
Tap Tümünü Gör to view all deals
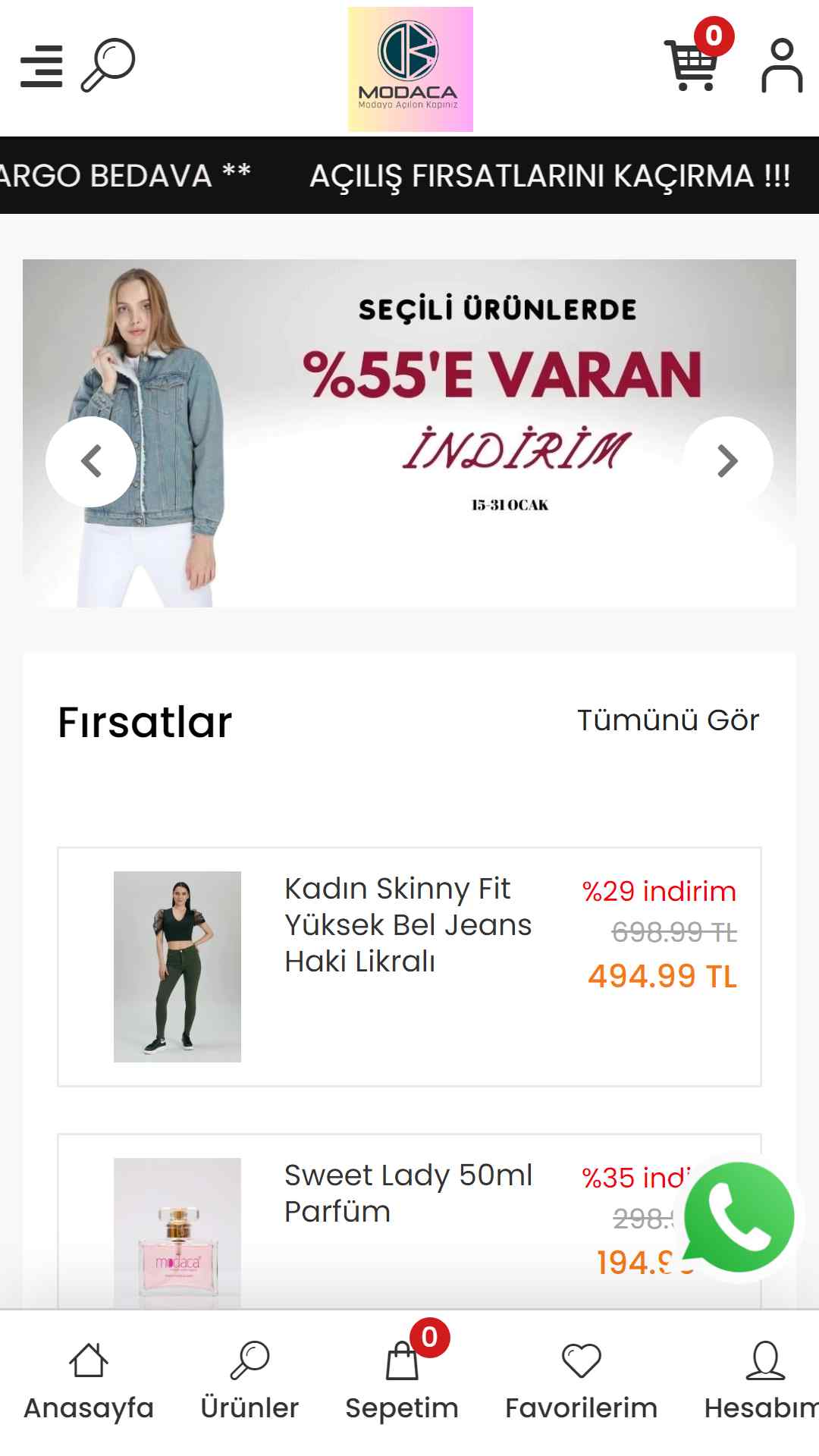(667, 720)
